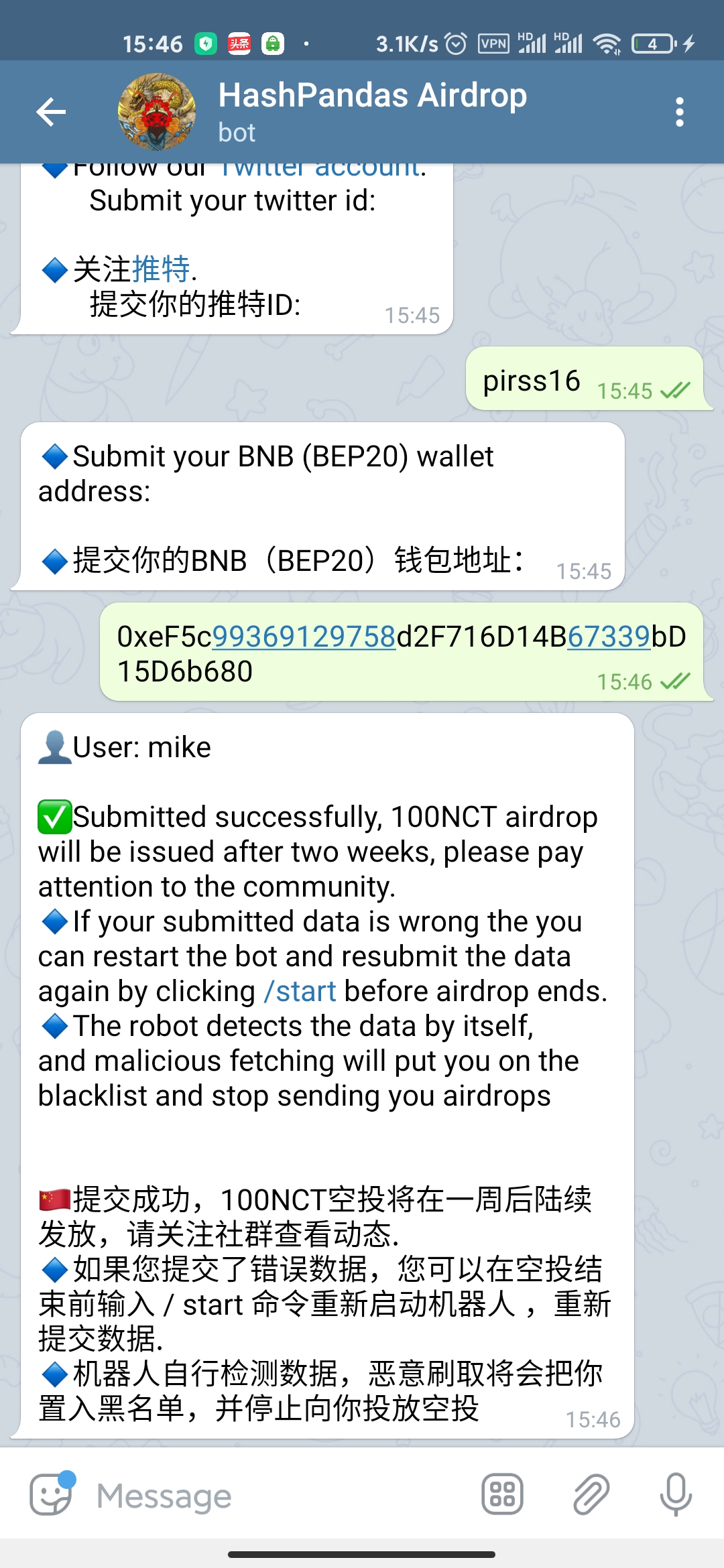This screenshot has height=1568, width=724.
Task: Tap the /start command link
Action: pyautogui.click(x=300, y=991)
